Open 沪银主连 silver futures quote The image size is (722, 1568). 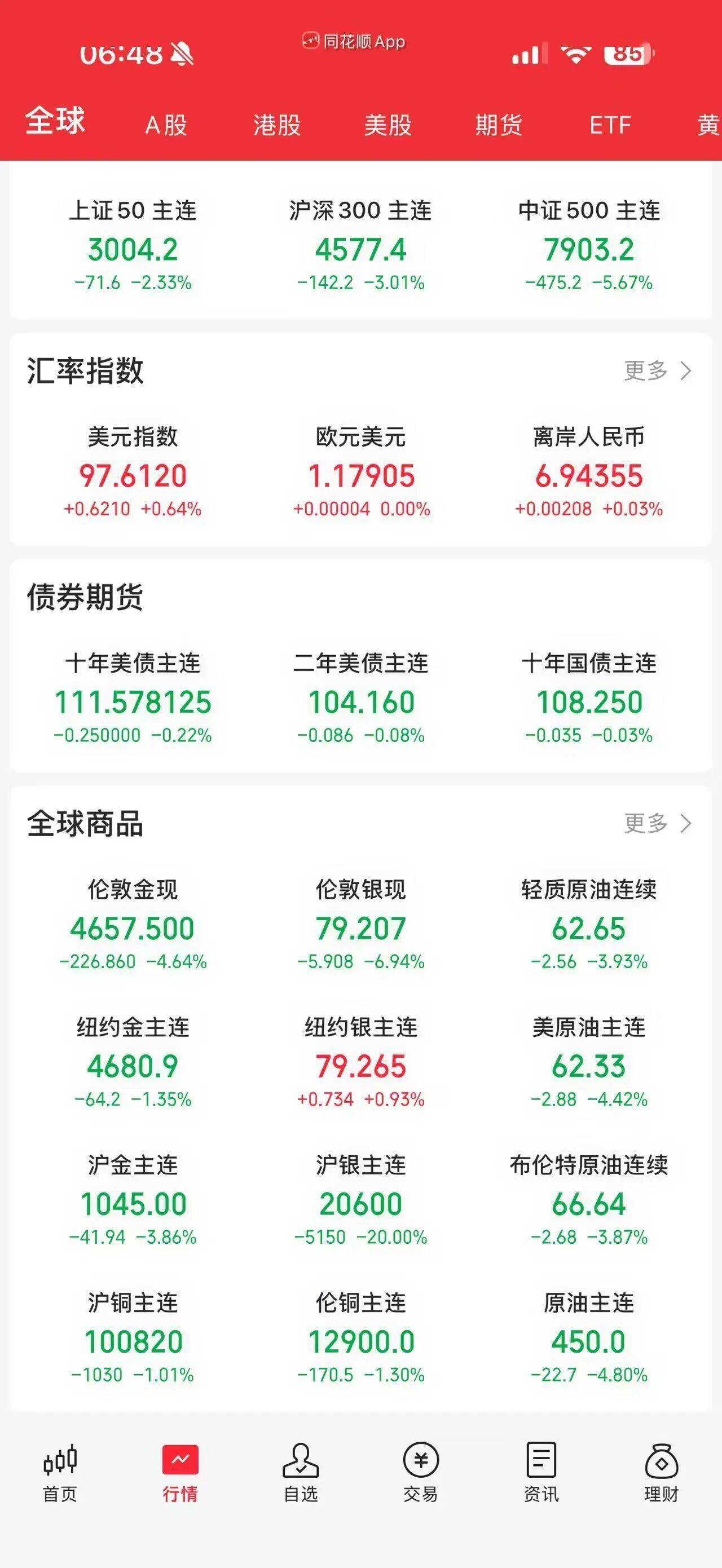pos(360,1200)
